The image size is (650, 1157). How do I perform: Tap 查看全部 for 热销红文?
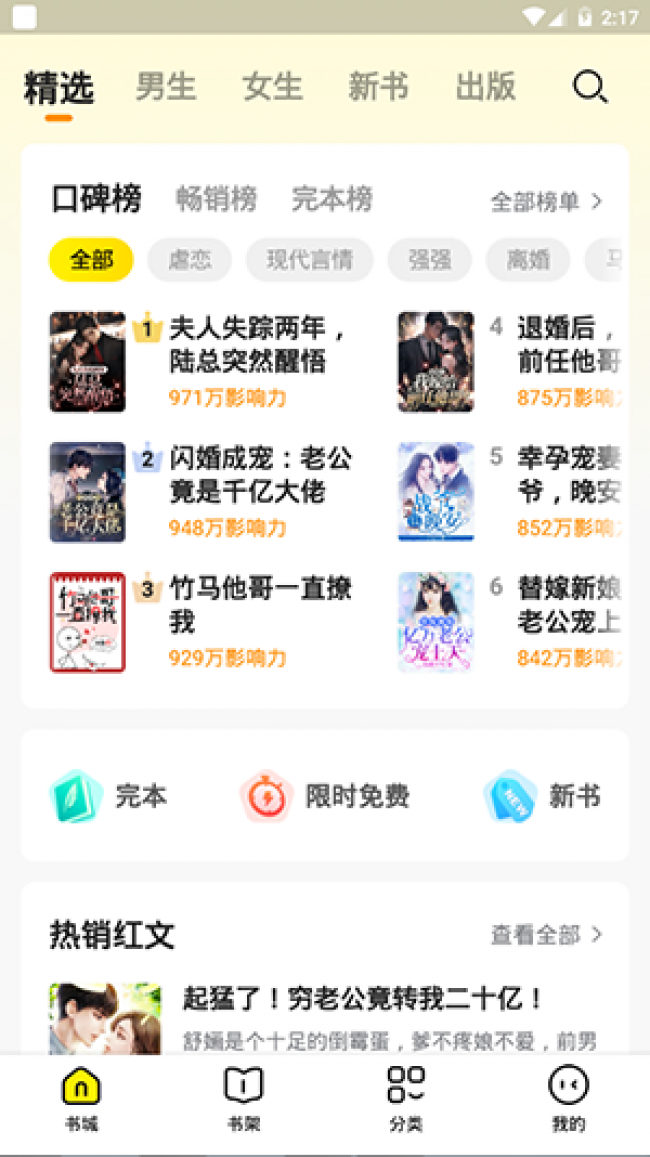point(546,935)
